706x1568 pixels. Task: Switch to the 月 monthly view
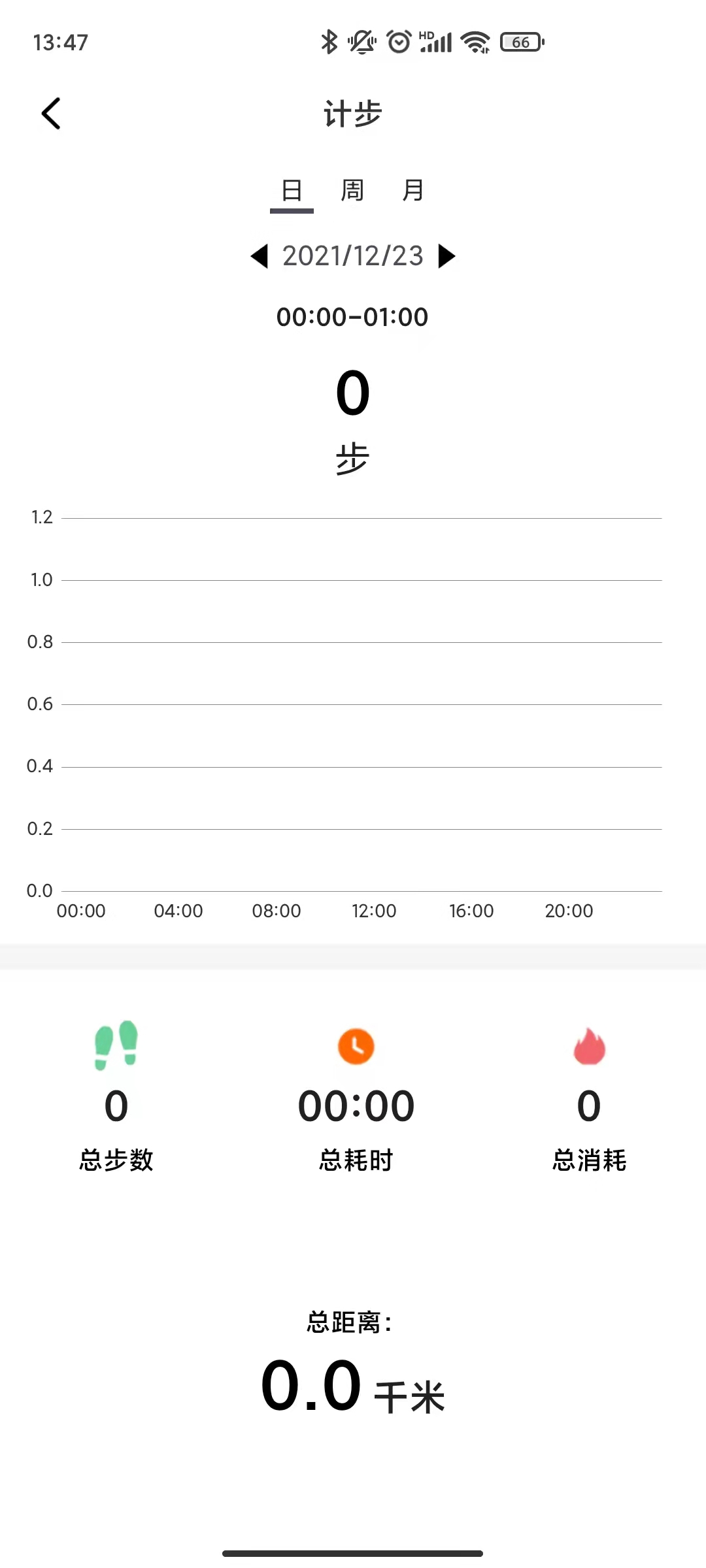pyautogui.click(x=414, y=189)
